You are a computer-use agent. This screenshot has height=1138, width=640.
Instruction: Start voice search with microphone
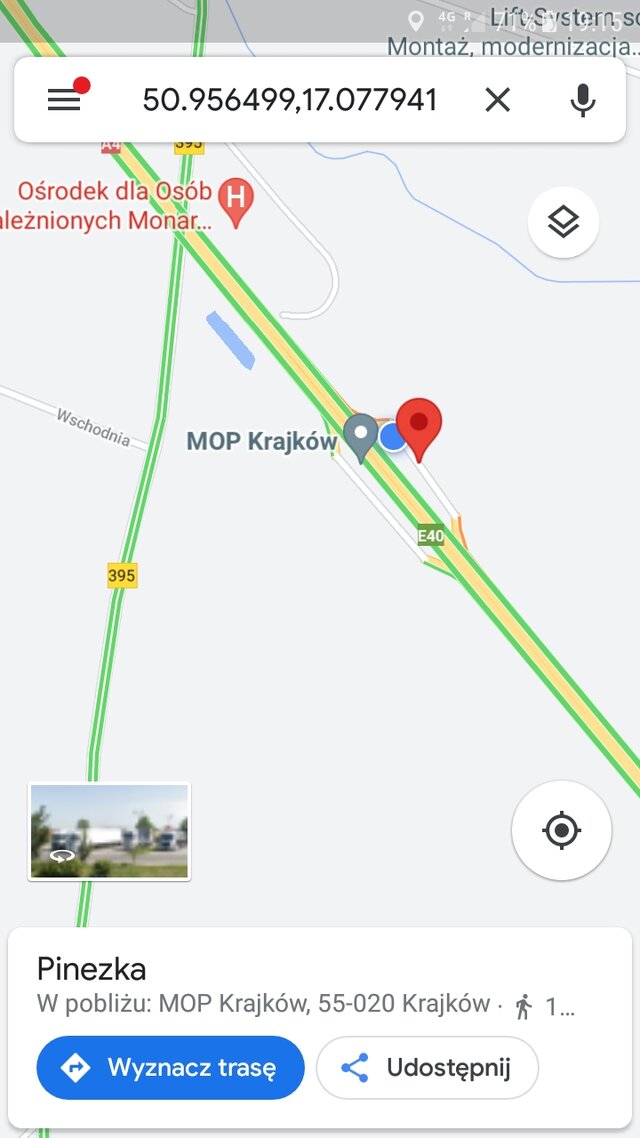click(582, 99)
